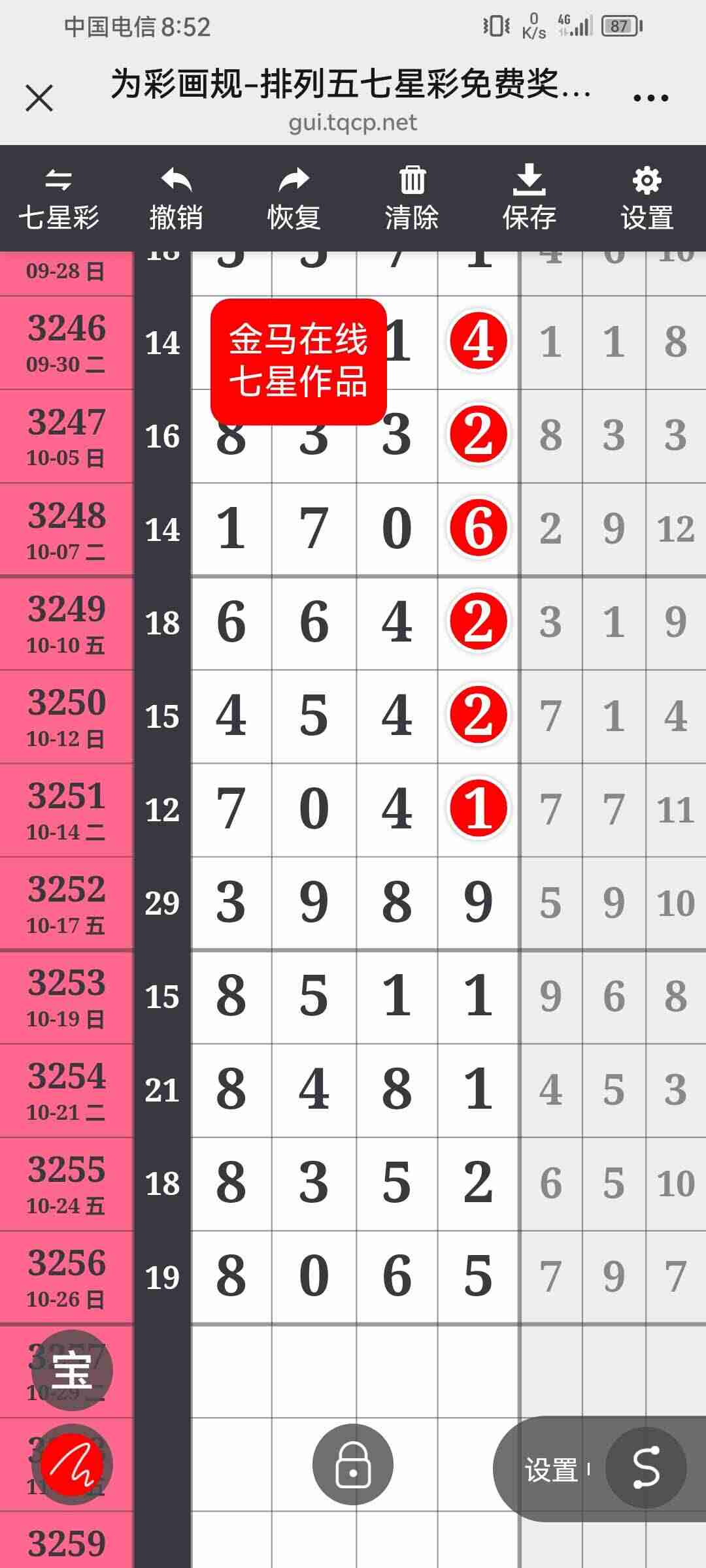Open 设置 in the bottom floating pill
The height and width of the screenshot is (1568, 706).
[x=551, y=1470]
